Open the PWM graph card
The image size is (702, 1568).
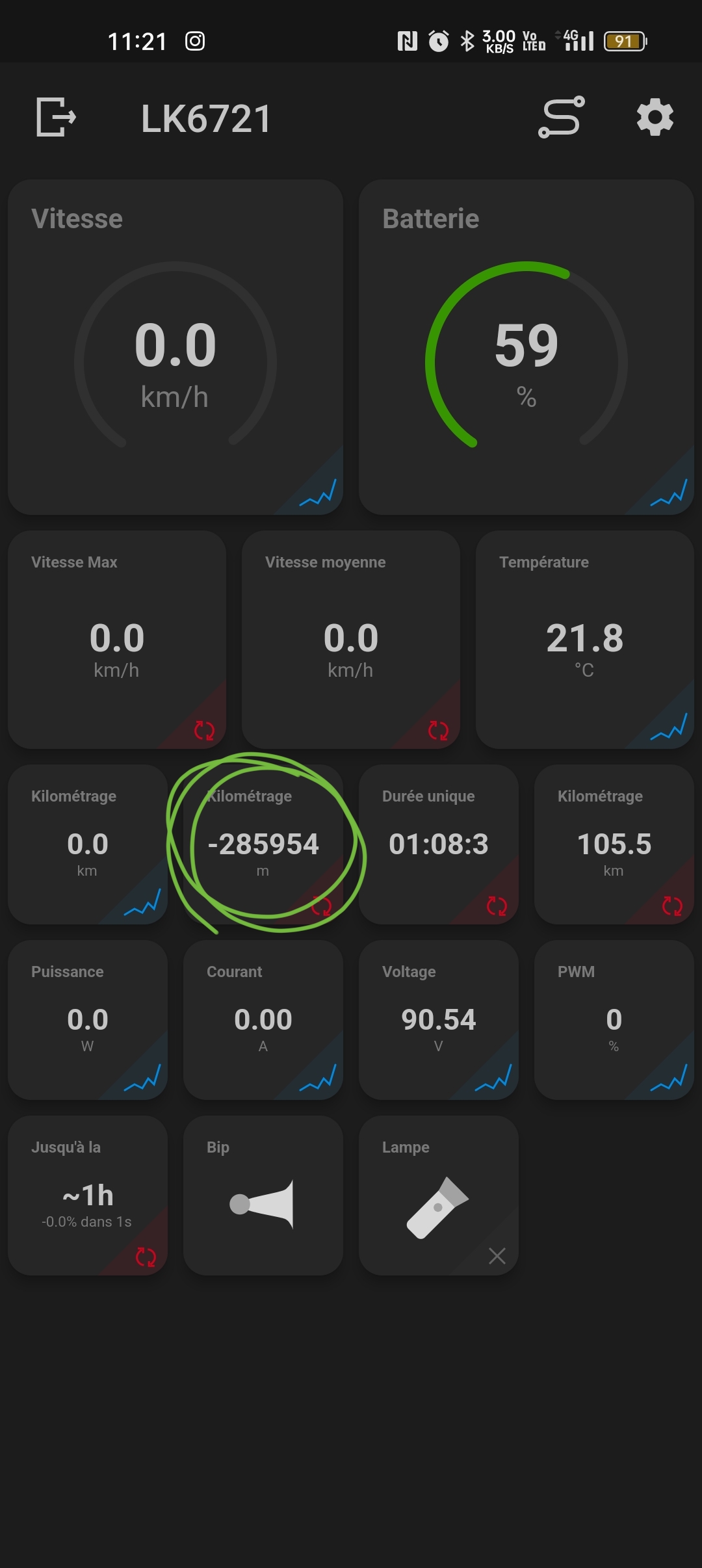(614, 1020)
